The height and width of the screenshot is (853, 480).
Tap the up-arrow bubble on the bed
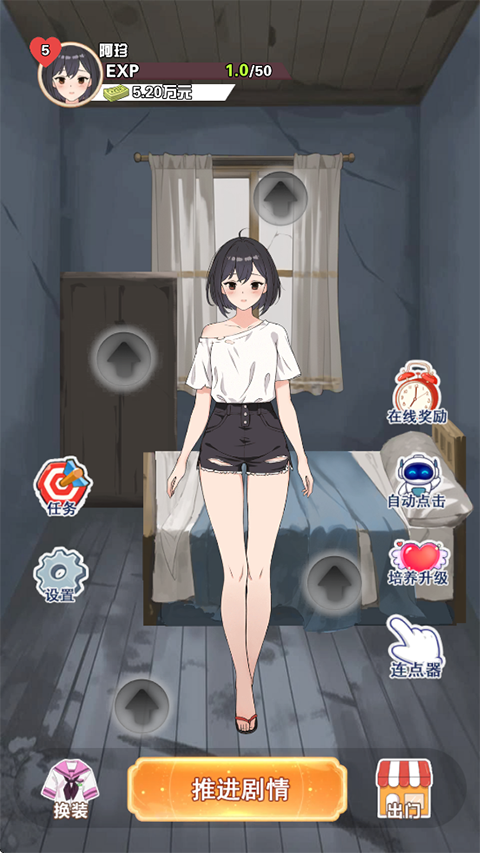point(334,582)
